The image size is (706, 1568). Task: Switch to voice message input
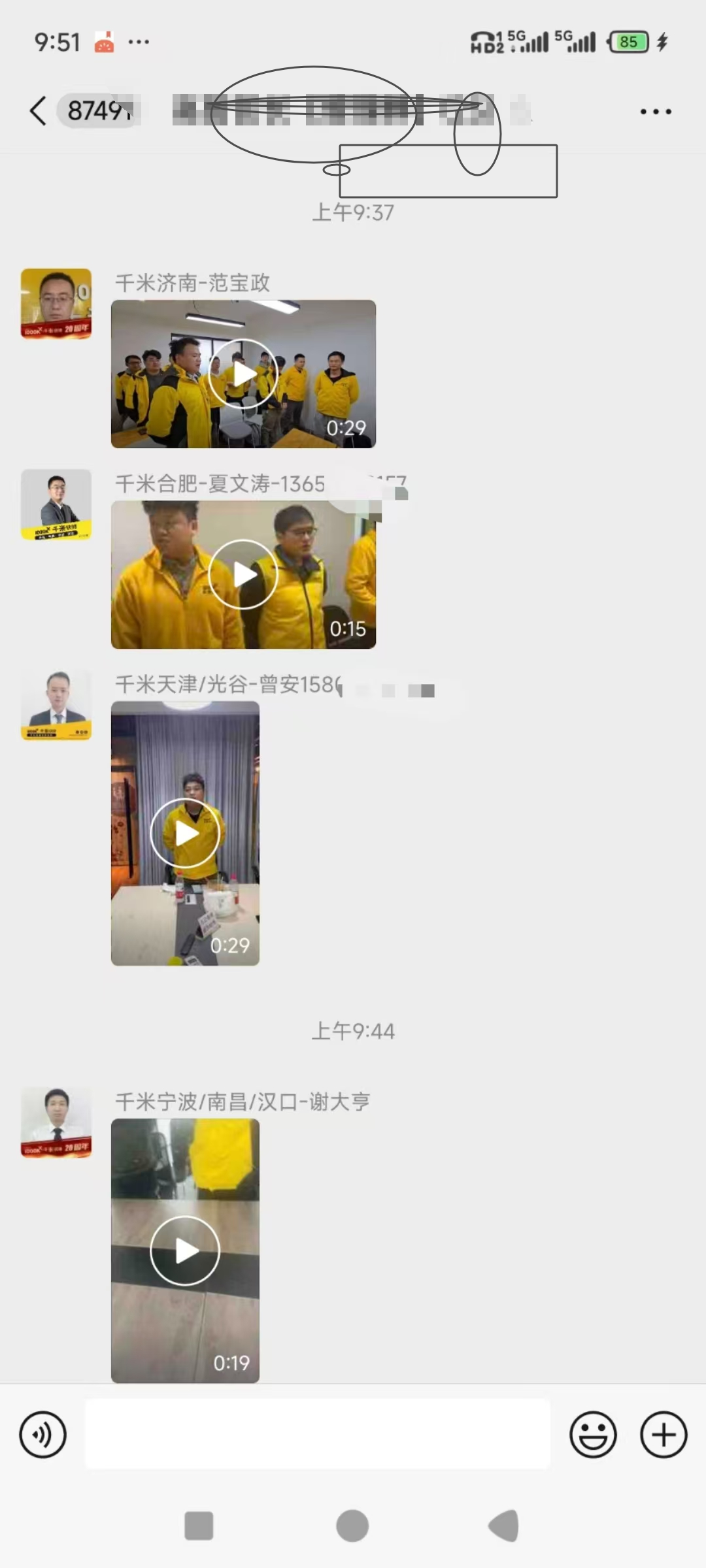pos(42,1435)
